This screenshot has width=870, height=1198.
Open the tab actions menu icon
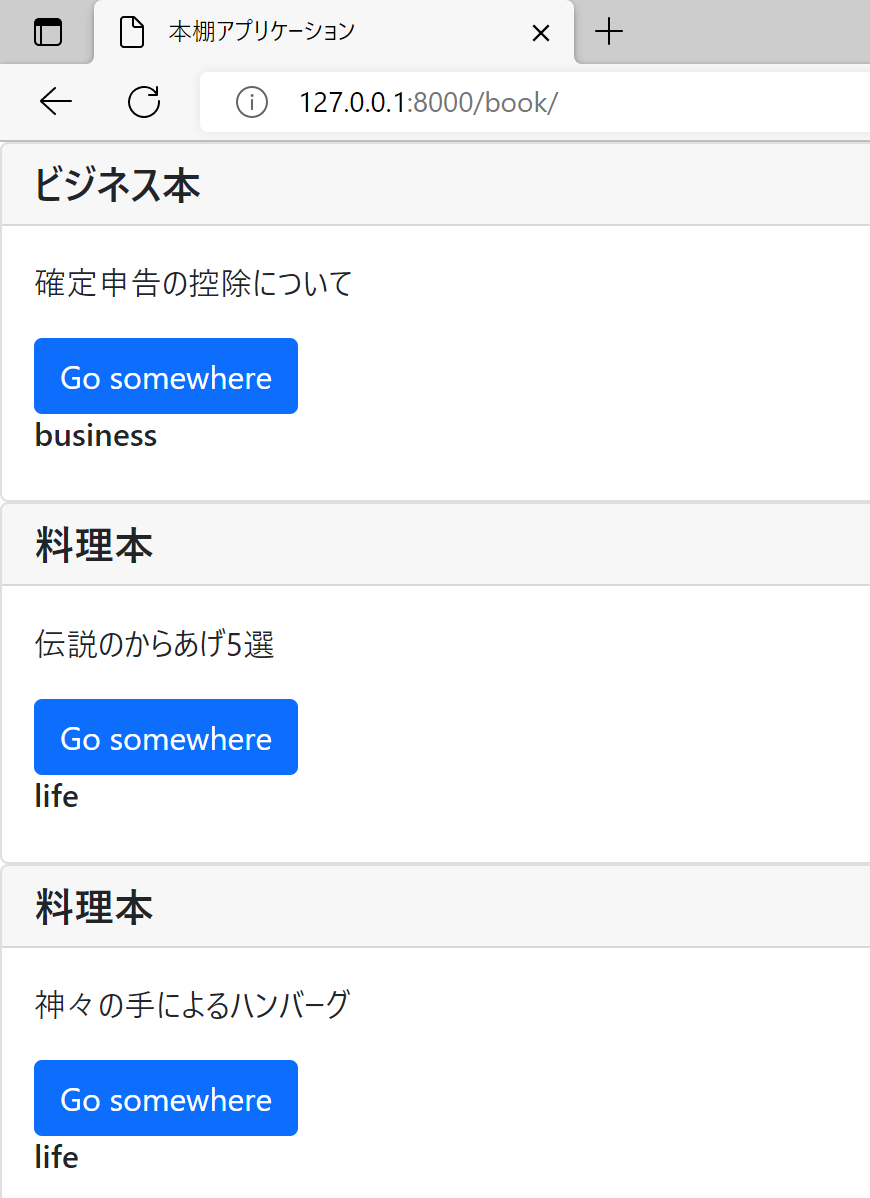(x=48, y=32)
